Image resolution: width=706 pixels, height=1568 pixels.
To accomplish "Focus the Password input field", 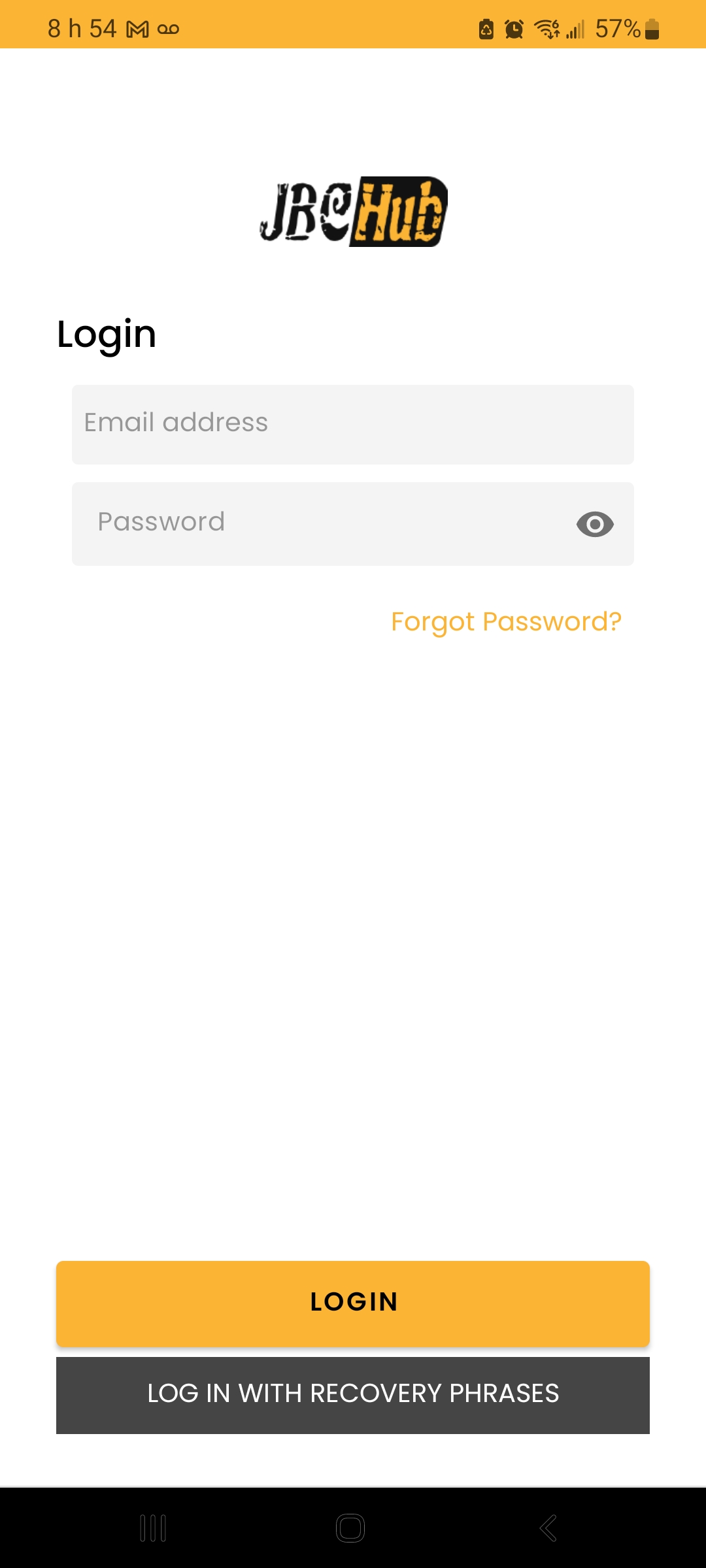I will 353,524.
